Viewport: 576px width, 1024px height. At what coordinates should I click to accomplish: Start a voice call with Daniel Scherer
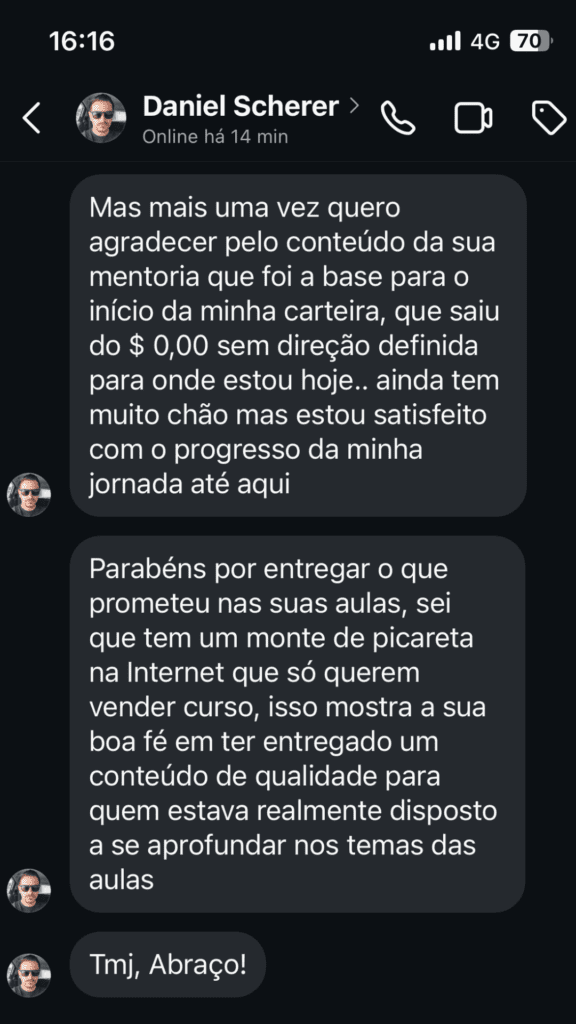398,118
